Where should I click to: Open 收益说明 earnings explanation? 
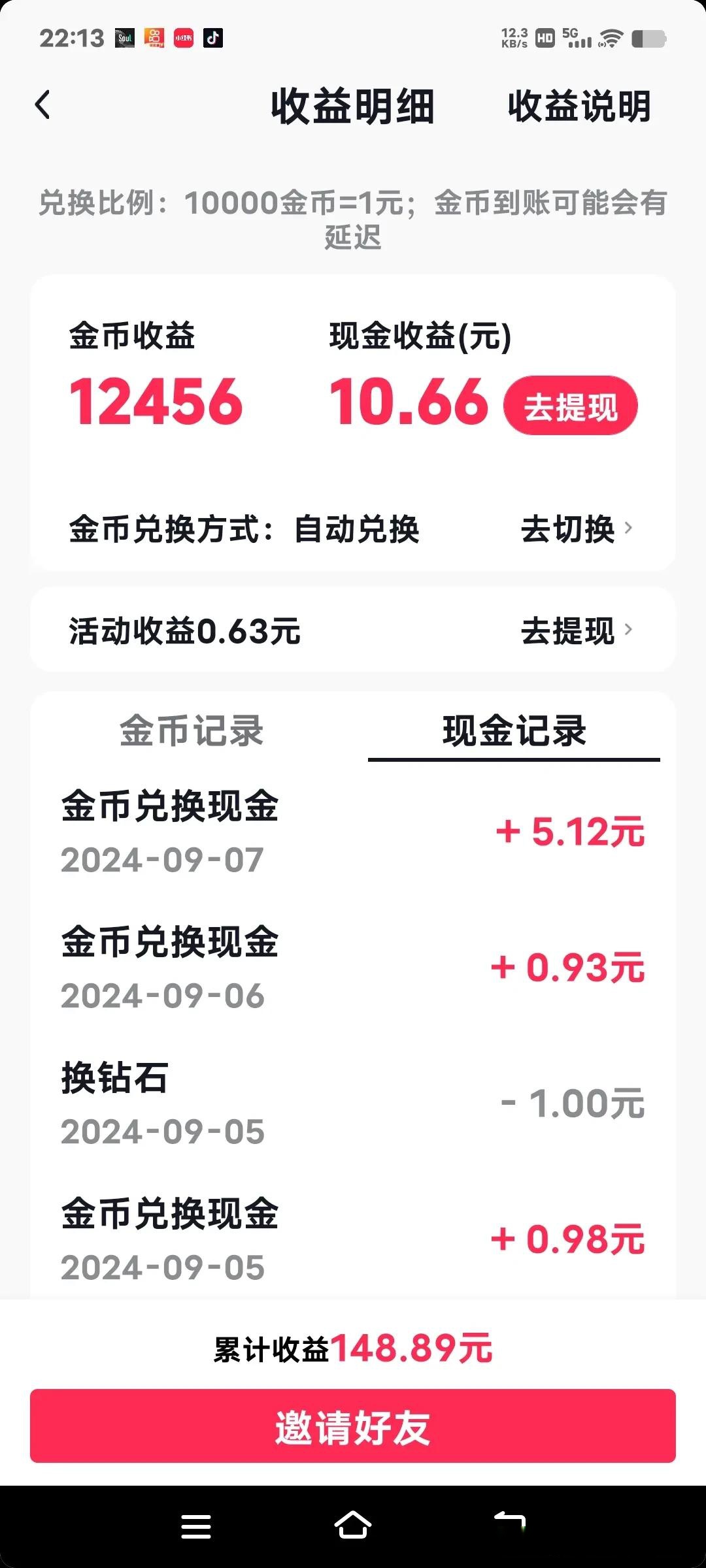click(x=579, y=106)
